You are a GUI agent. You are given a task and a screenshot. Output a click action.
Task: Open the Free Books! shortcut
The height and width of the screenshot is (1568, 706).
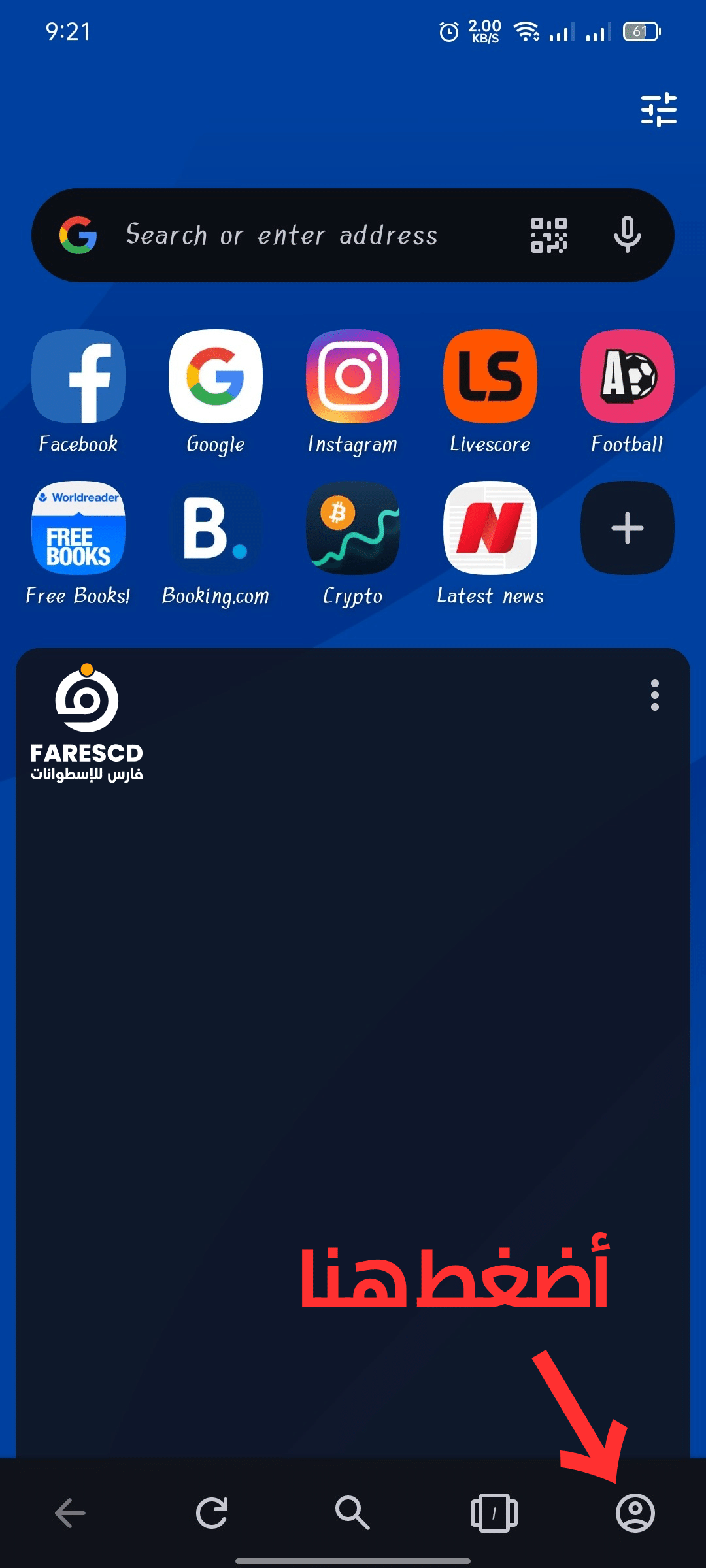coord(78,544)
